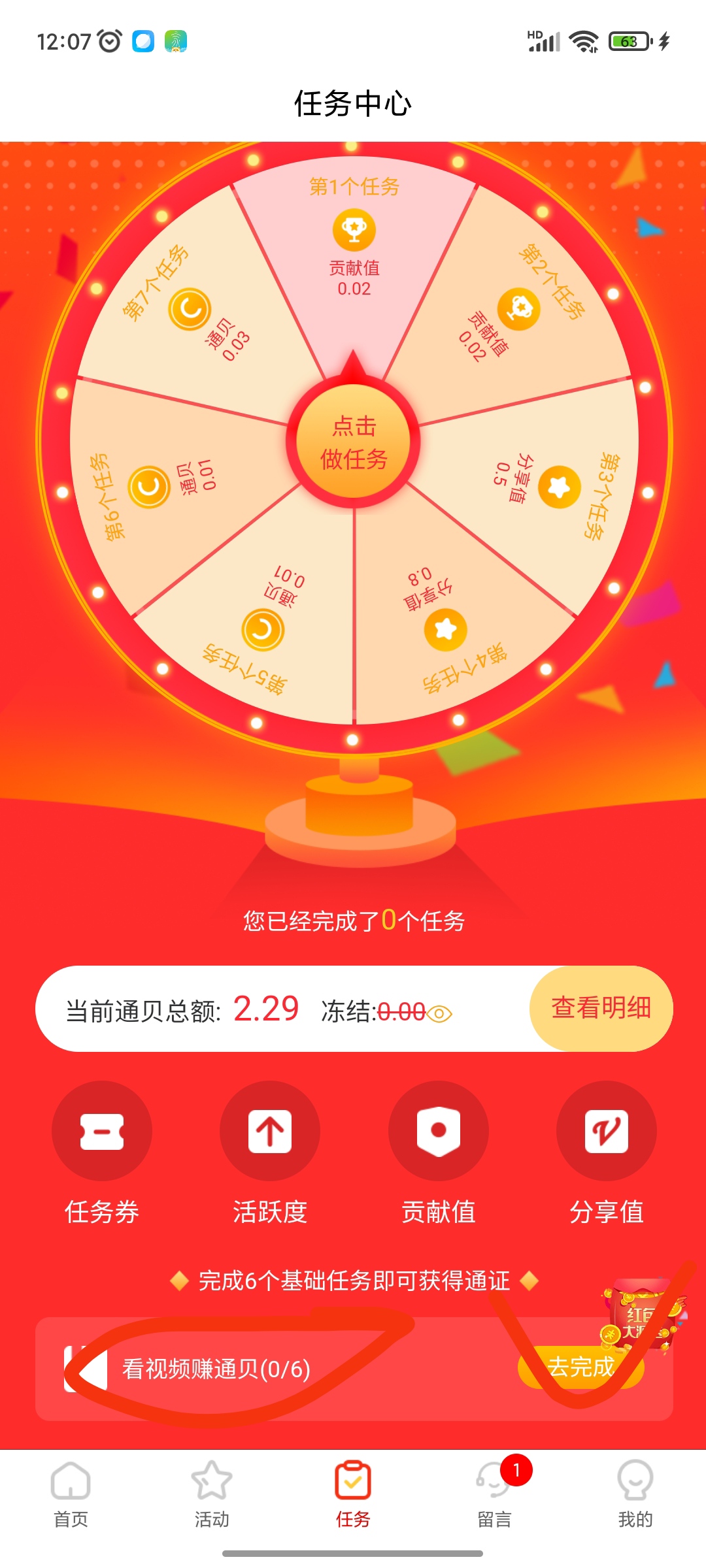Open 查看明细 balance details
This screenshot has width=706, height=1568.
point(601,1008)
